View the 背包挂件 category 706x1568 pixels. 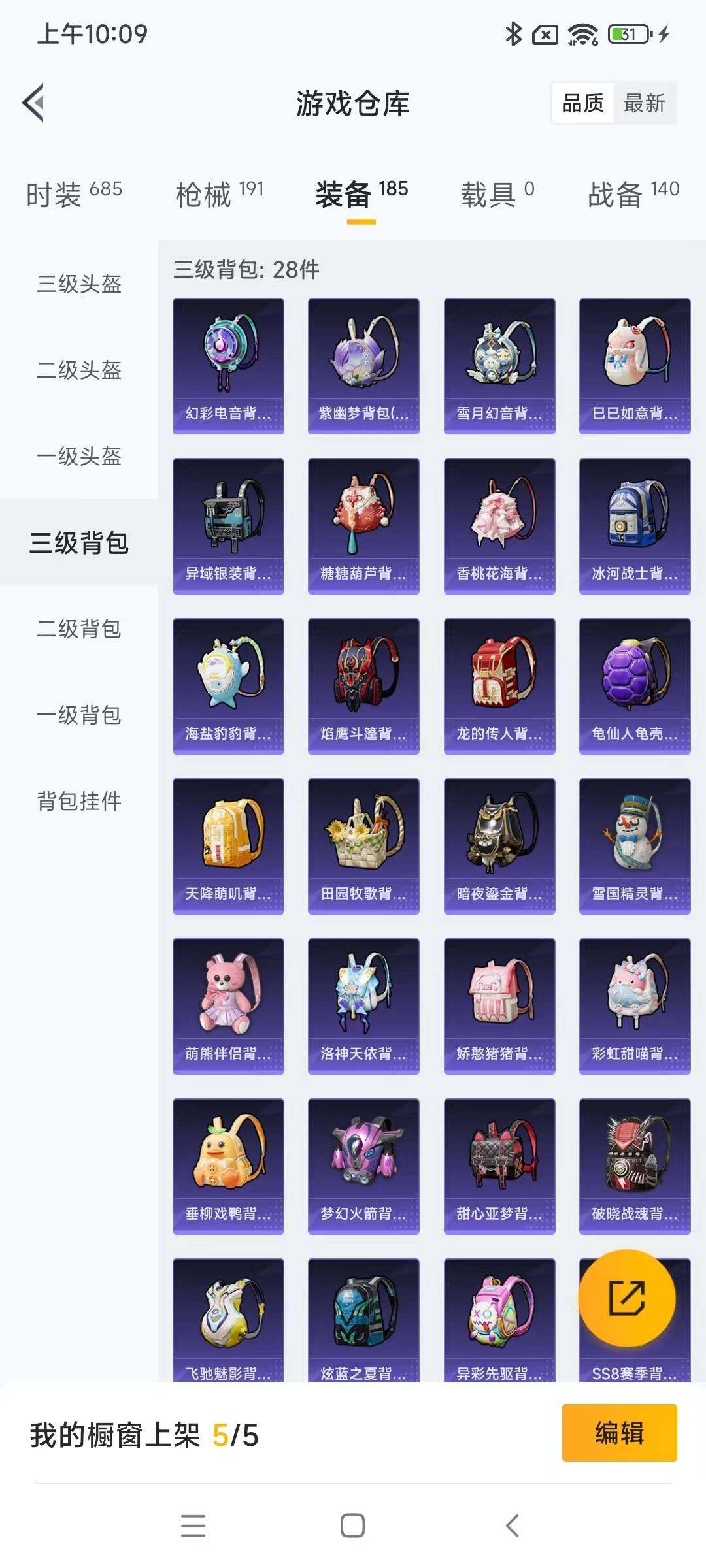pos(79,801)
